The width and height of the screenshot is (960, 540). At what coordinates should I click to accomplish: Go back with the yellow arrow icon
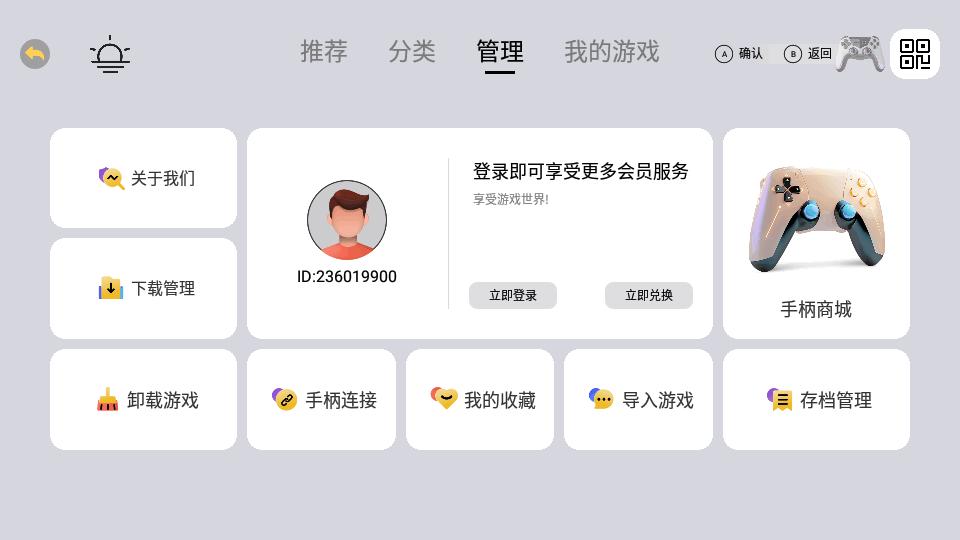pos(35,54)
